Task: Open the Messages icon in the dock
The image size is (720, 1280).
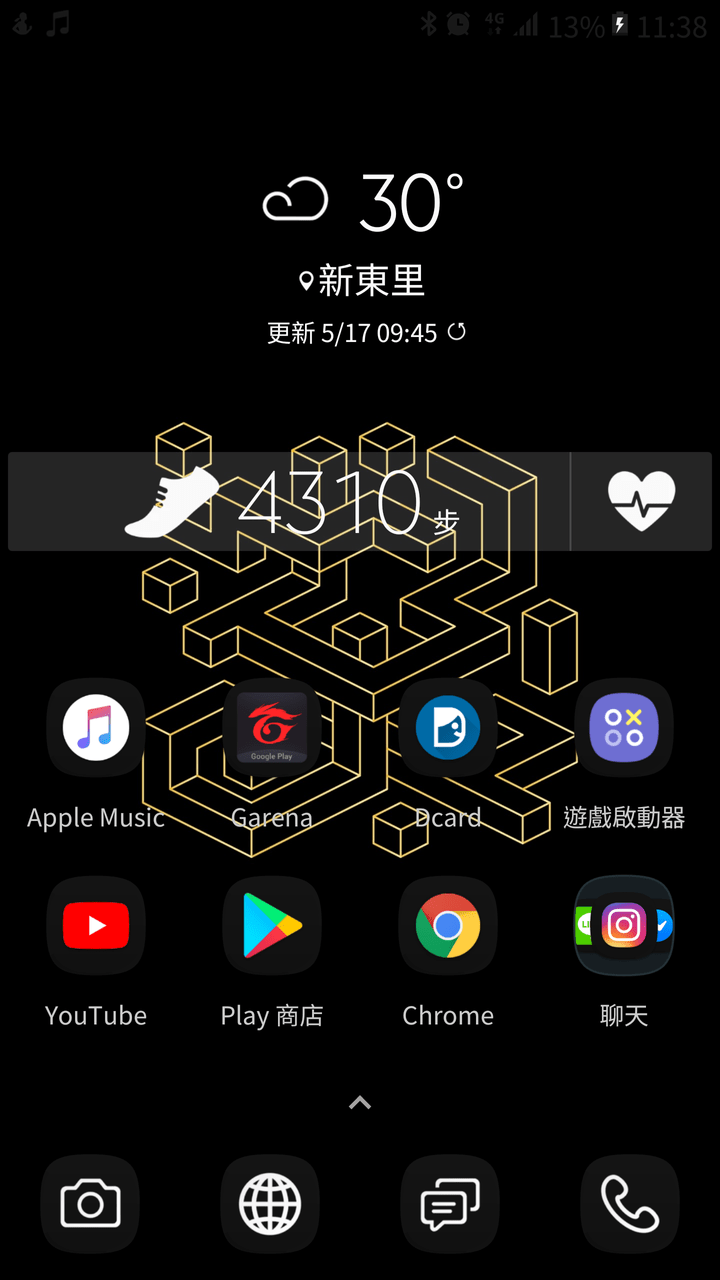Action: pyautogui.click(x=449, y=1204)
